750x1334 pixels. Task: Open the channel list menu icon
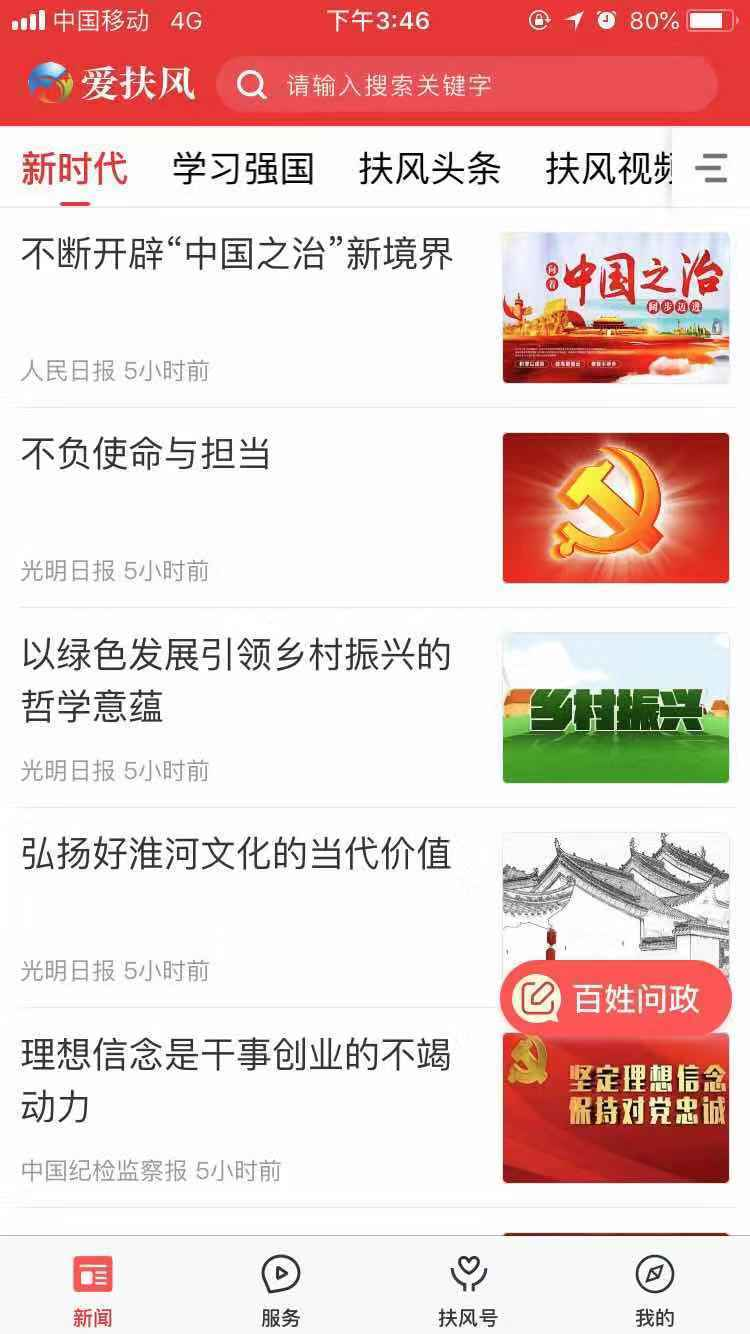coord(711,168)
